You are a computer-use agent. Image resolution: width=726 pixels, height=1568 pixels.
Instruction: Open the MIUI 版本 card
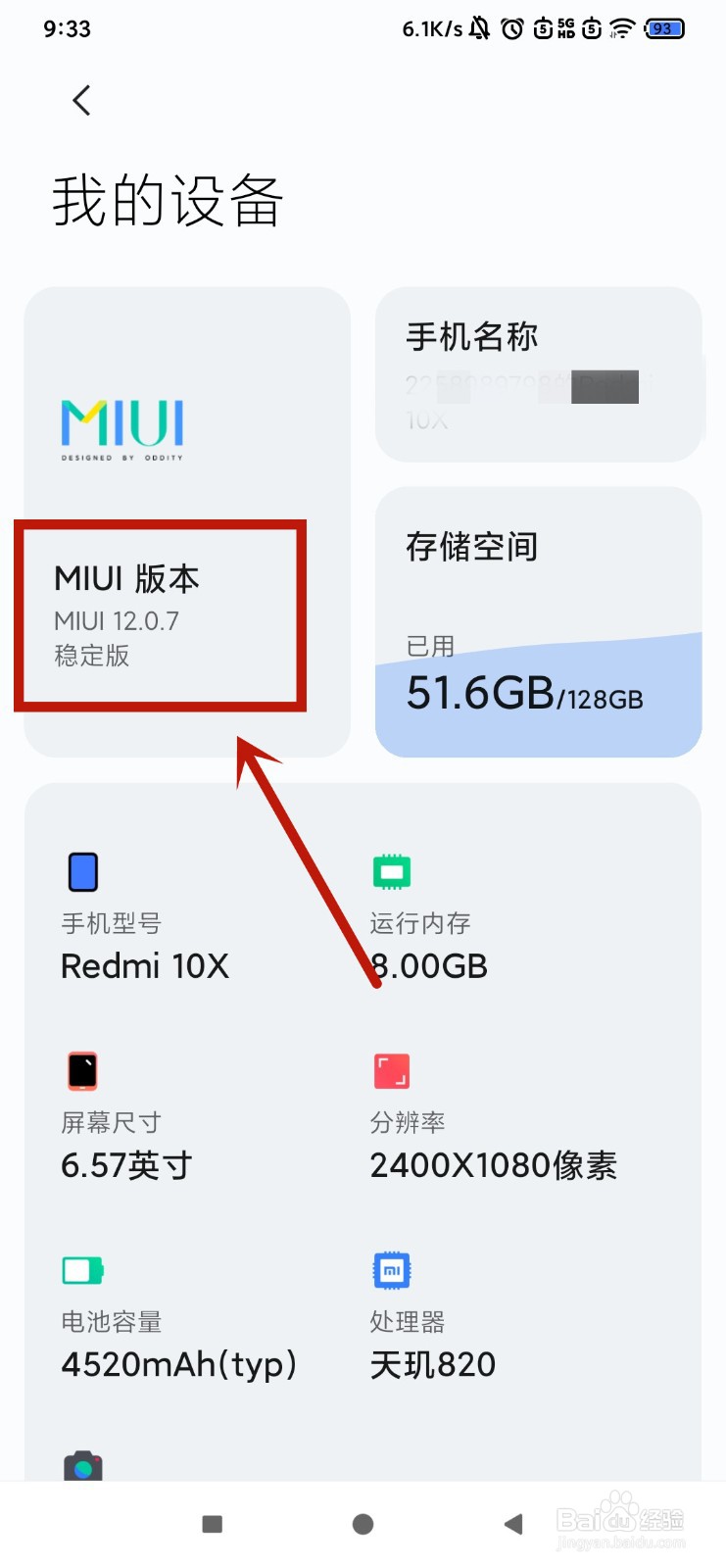coord(161,615)
